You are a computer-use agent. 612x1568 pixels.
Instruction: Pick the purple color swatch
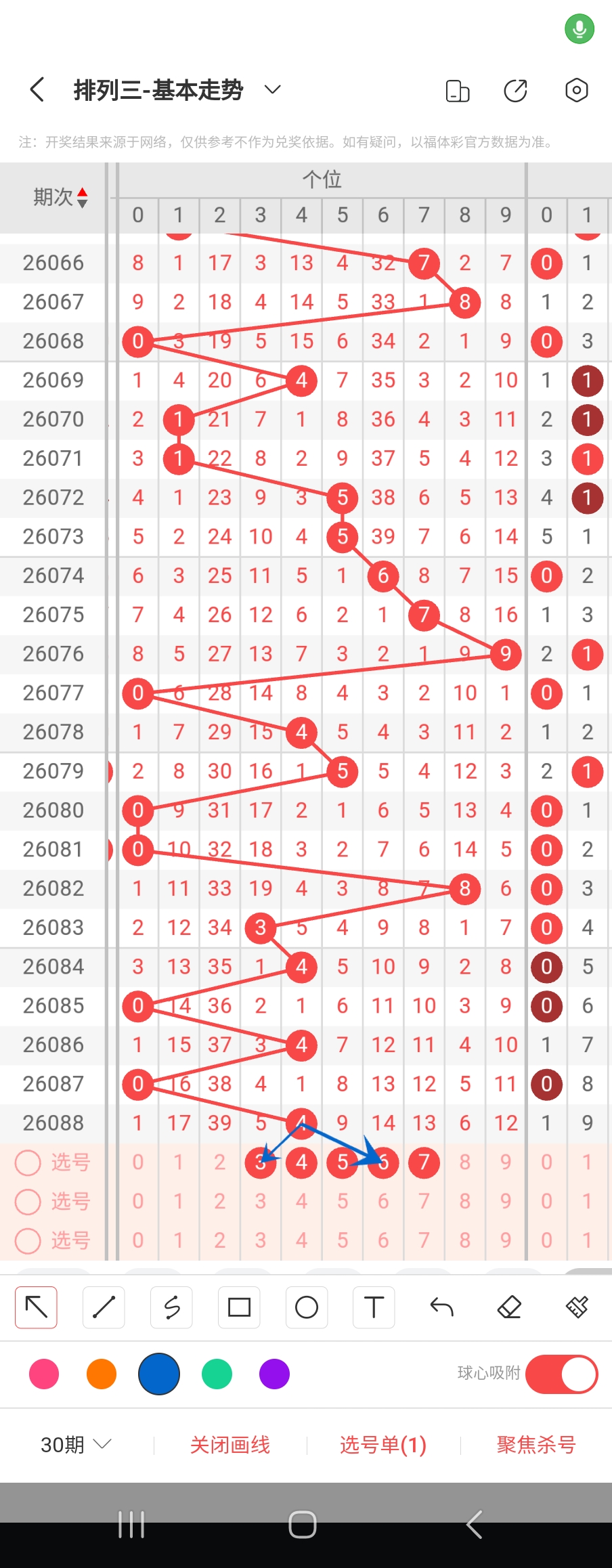tap(274, 1374)
